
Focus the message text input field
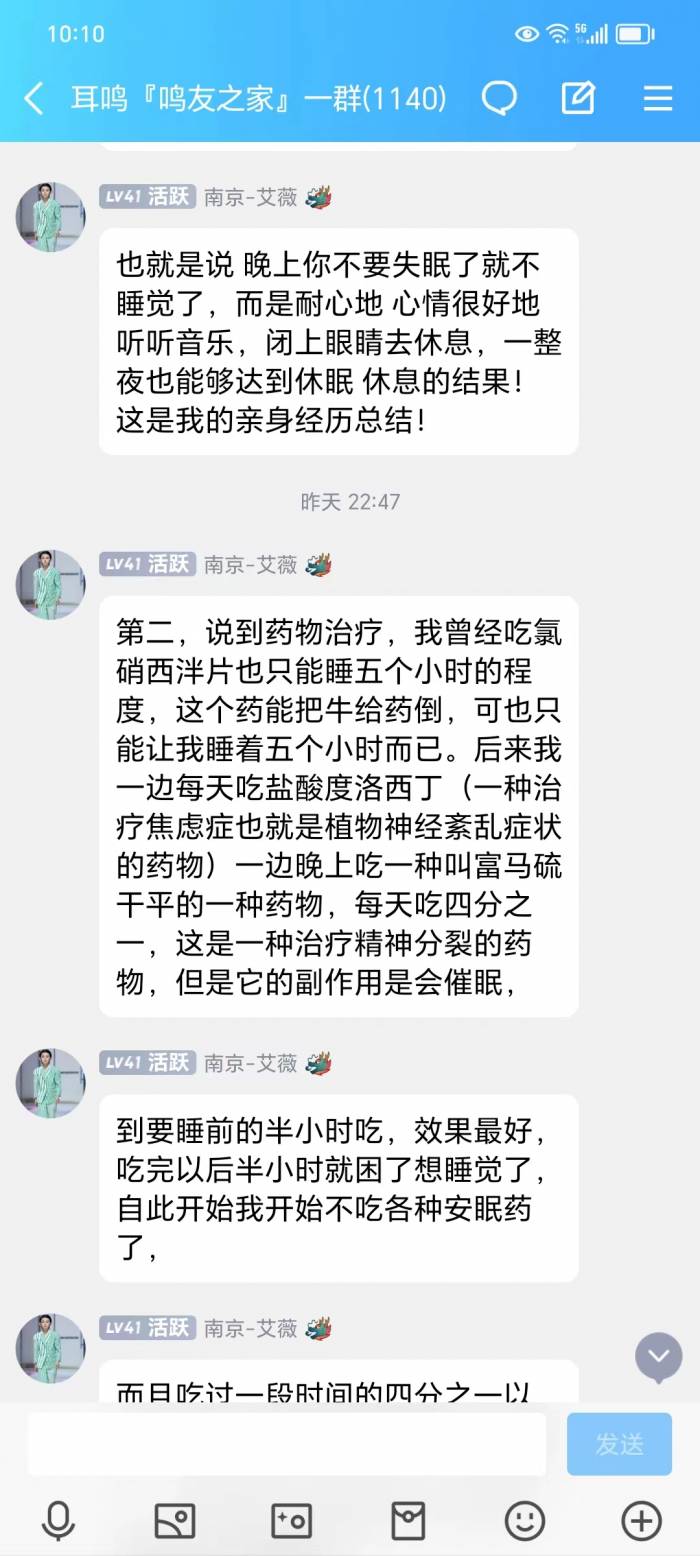pos(287,1444)
